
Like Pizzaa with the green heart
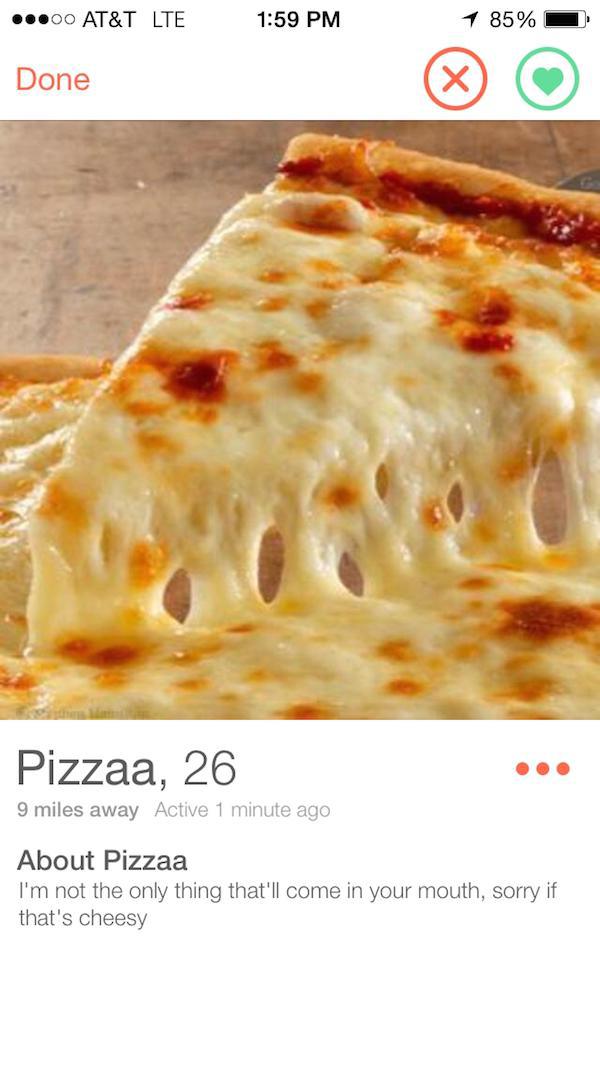(547, 79)
